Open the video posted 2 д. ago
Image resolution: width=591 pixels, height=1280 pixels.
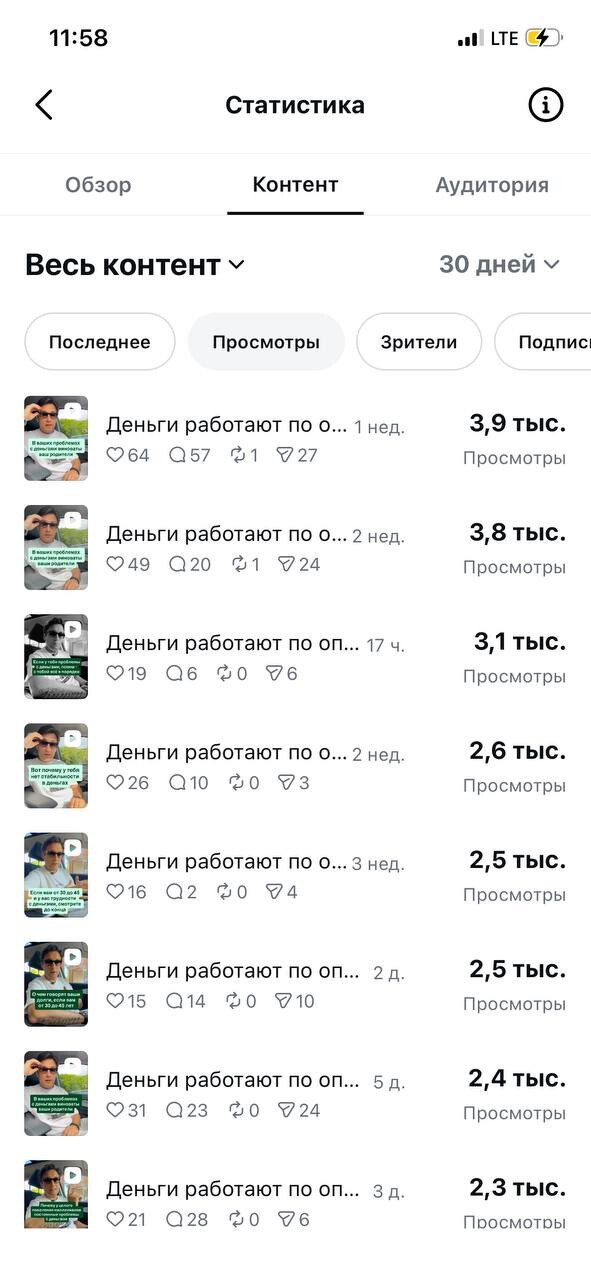295,984
